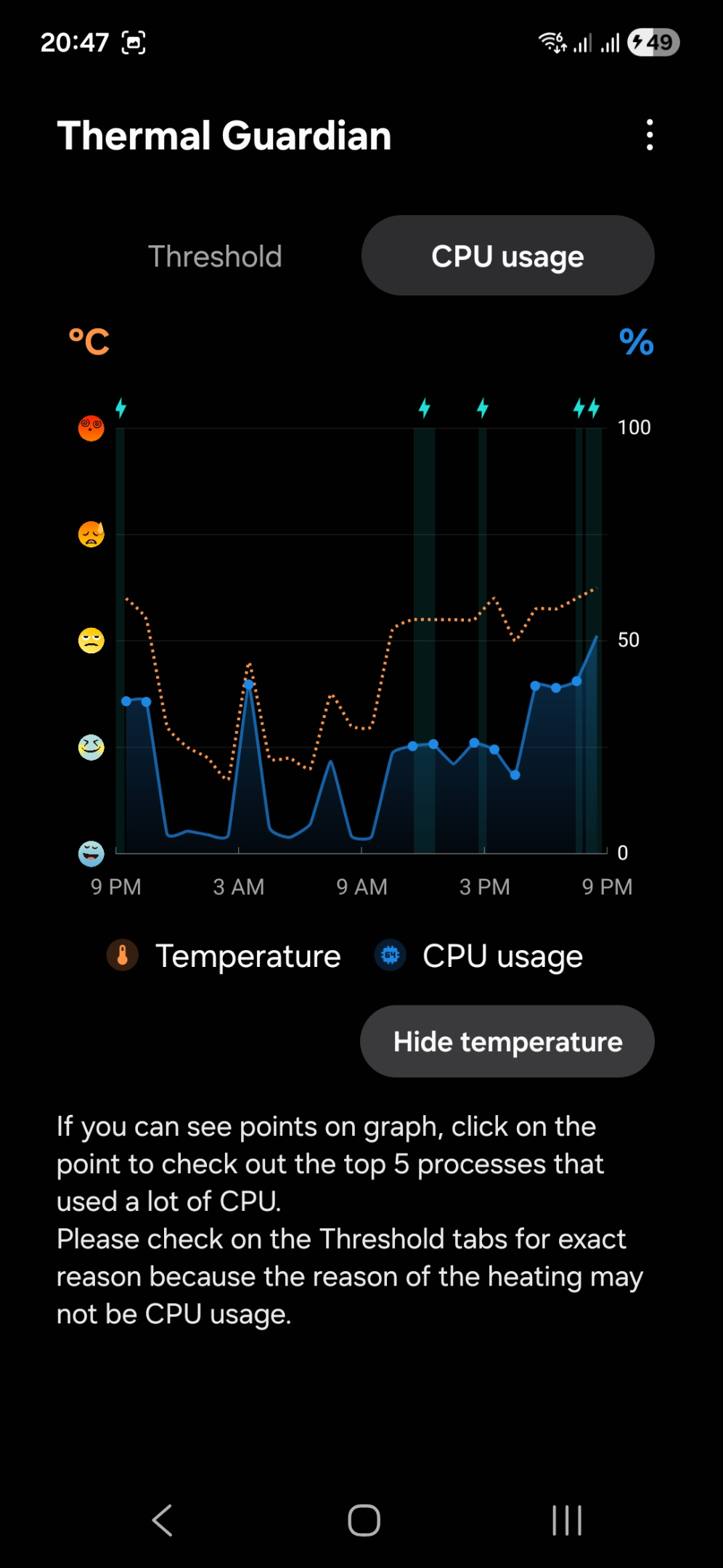
Task: Open the recent apps view
Action: tap(567, 1520)
